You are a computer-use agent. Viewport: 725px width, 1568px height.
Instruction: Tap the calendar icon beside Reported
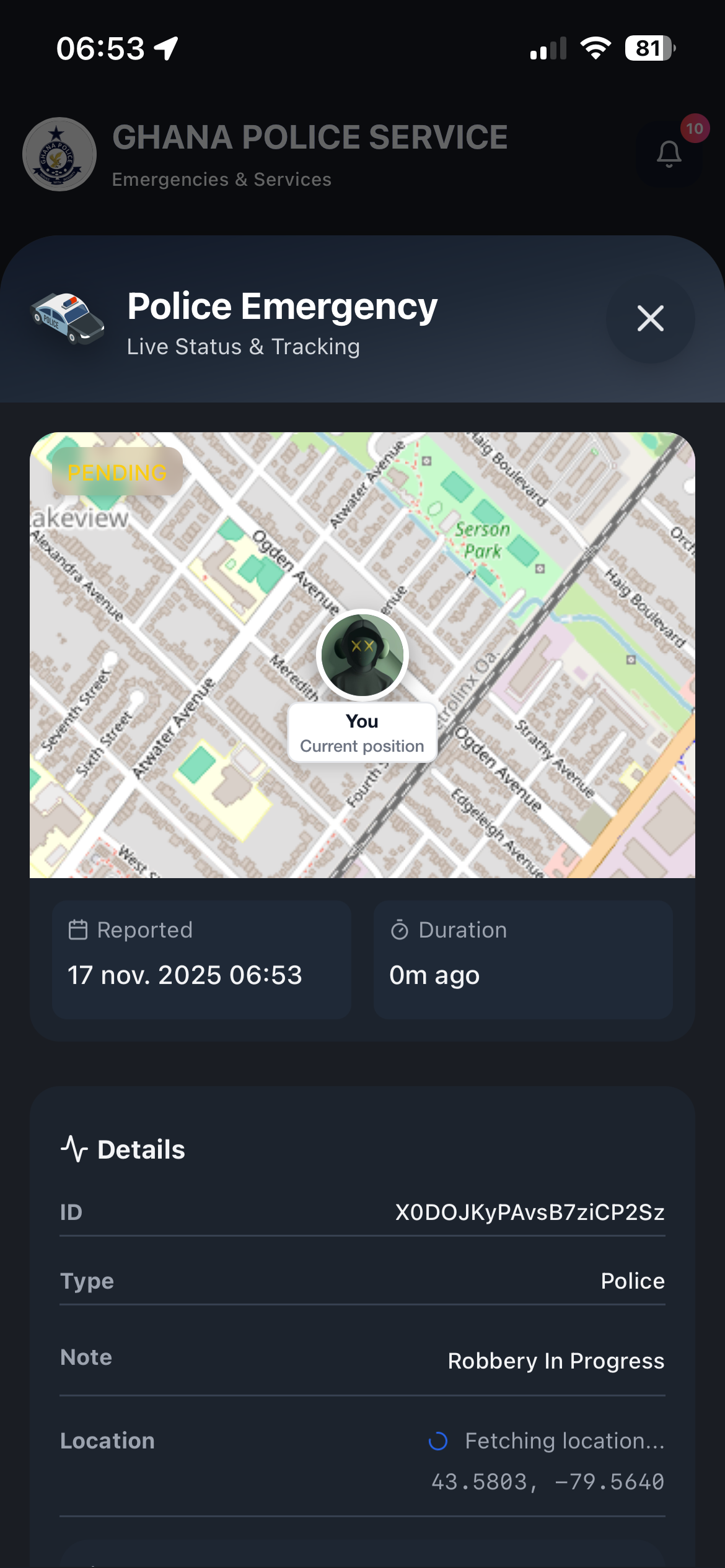(78, 929)
